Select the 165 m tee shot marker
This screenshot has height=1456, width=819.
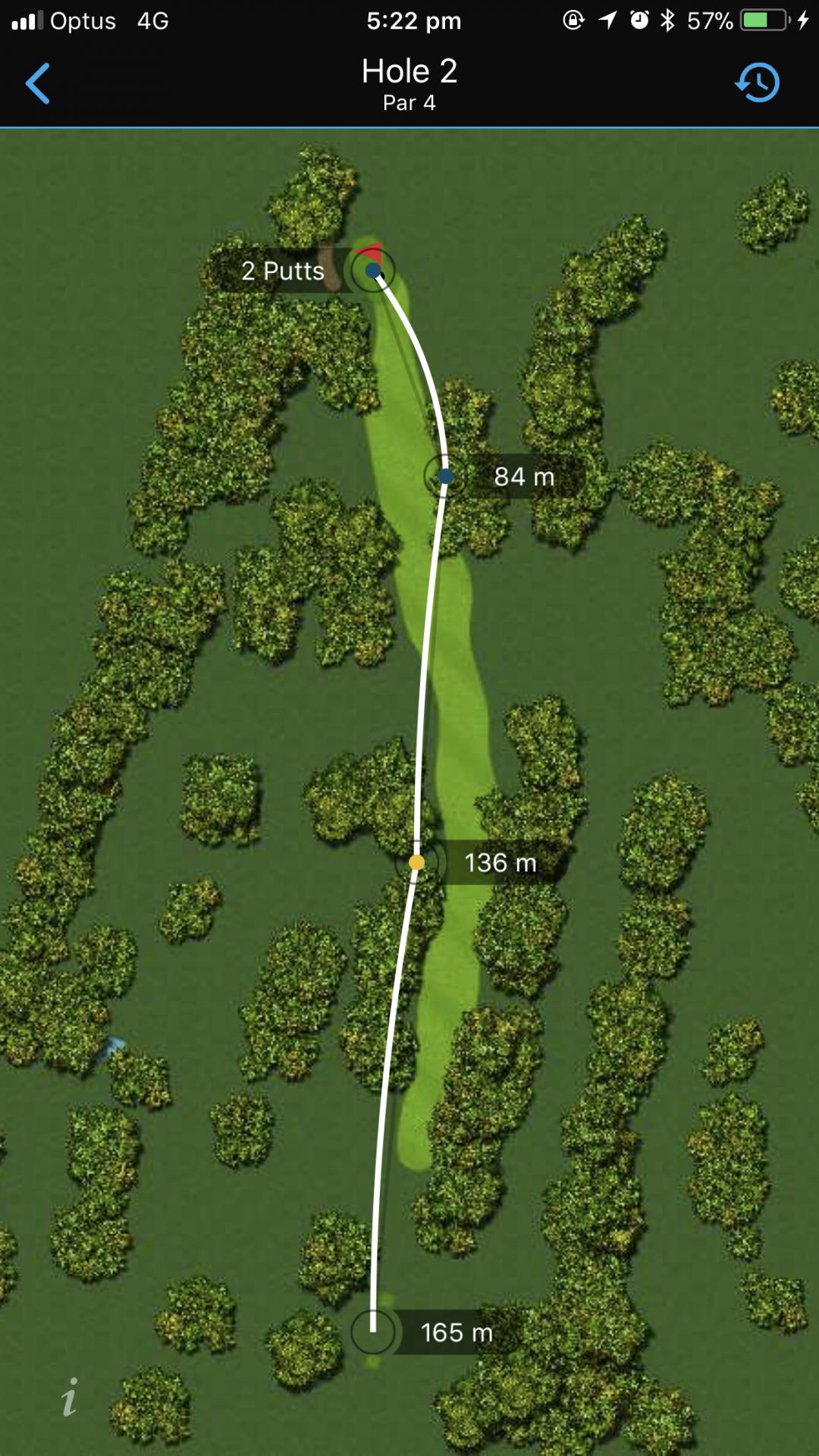click(373, 1332)
